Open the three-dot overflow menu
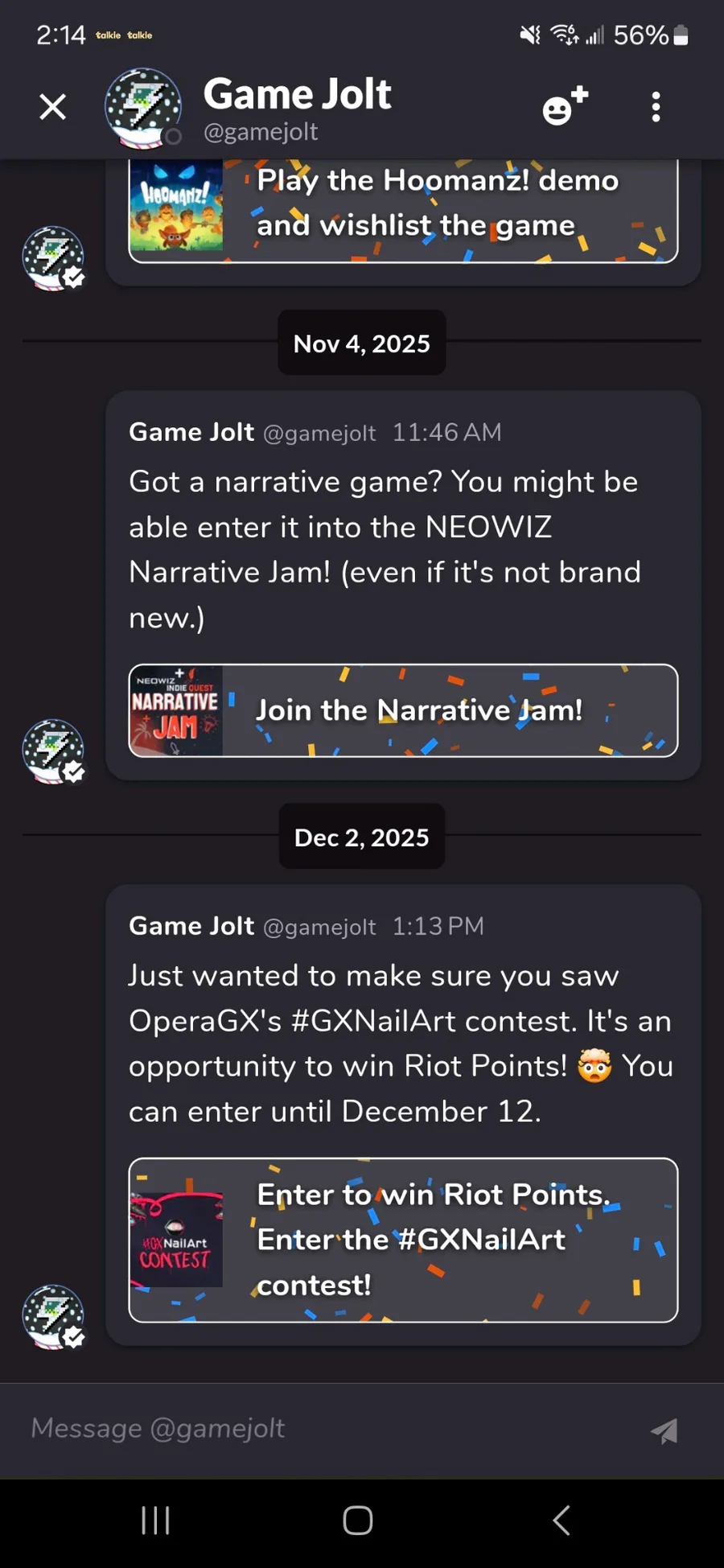The width and height of the screenshot is (724, 1568). click(656, 106)
